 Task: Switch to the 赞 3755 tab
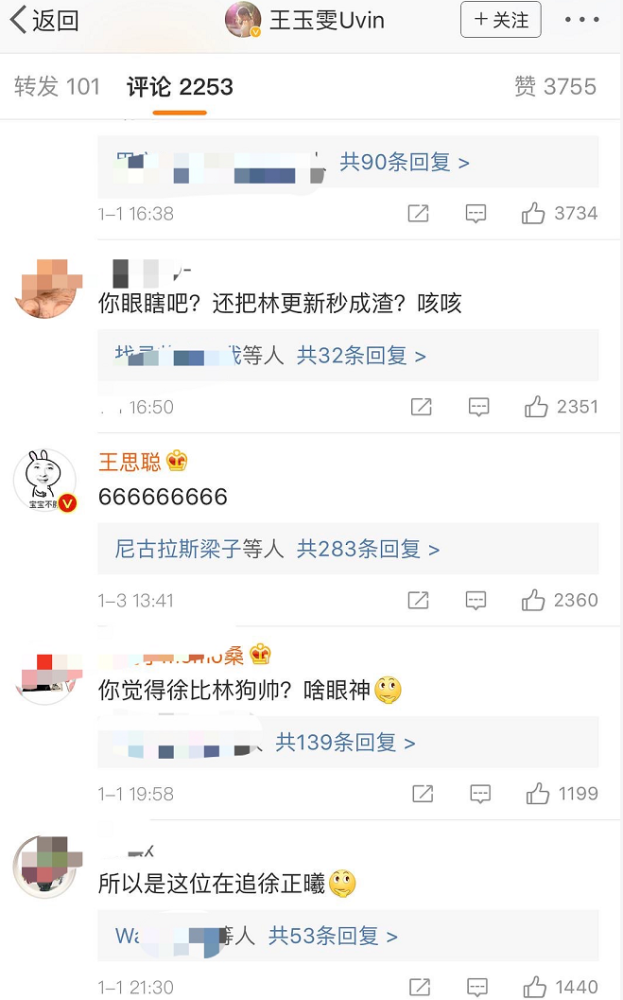(555, 87)
